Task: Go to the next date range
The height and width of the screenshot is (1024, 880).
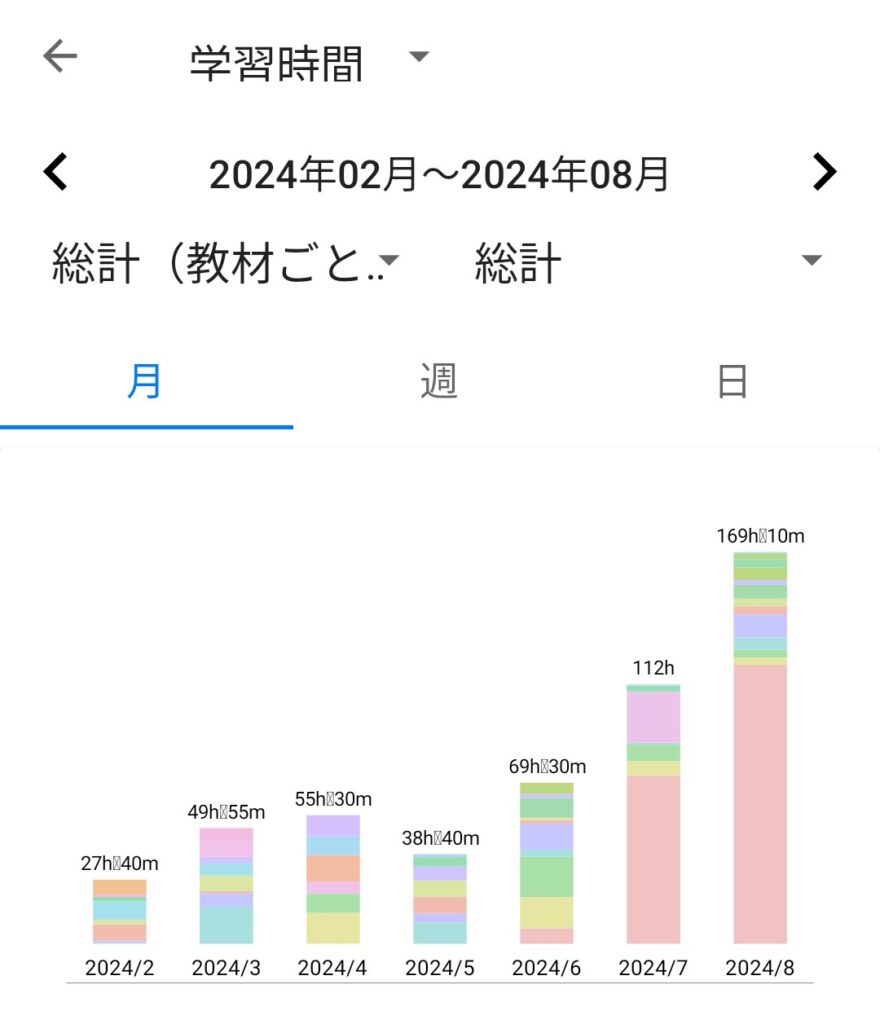Action: pyautogui.click(x=823, y=172)
